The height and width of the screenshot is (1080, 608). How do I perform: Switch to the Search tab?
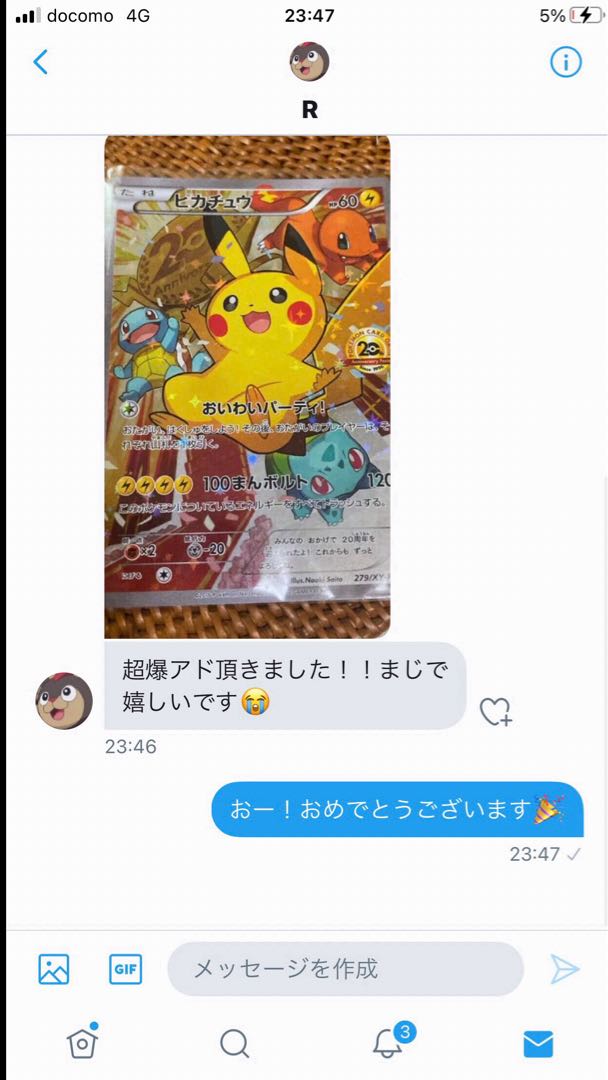(234, 1043)
